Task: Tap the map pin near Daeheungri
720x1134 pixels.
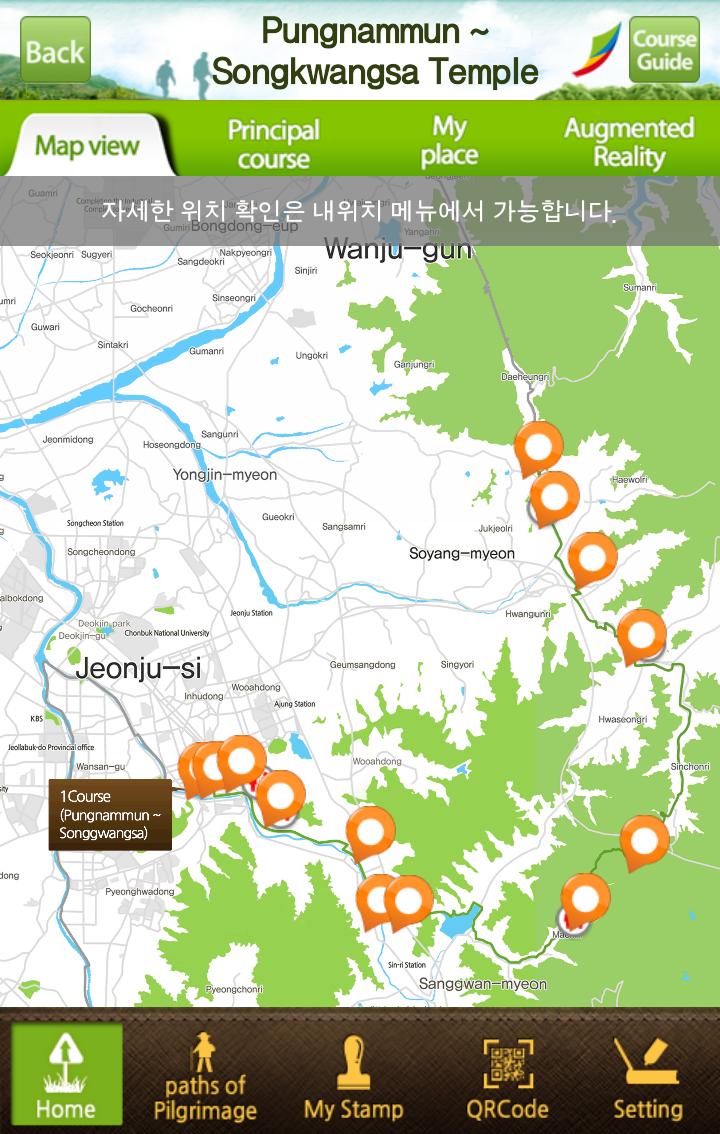Action: click(x=539, y=445)
